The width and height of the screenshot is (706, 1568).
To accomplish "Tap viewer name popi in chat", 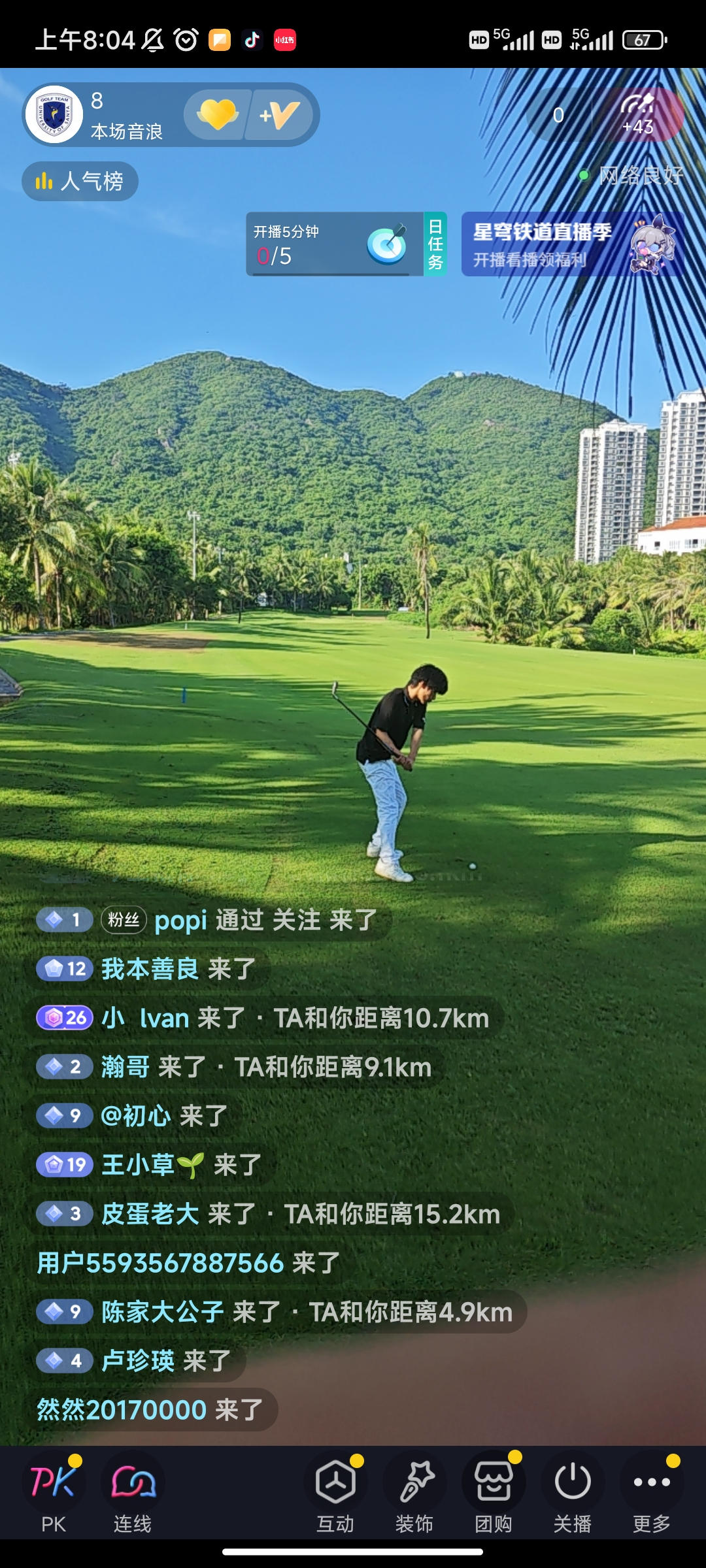I will (180, 920).
